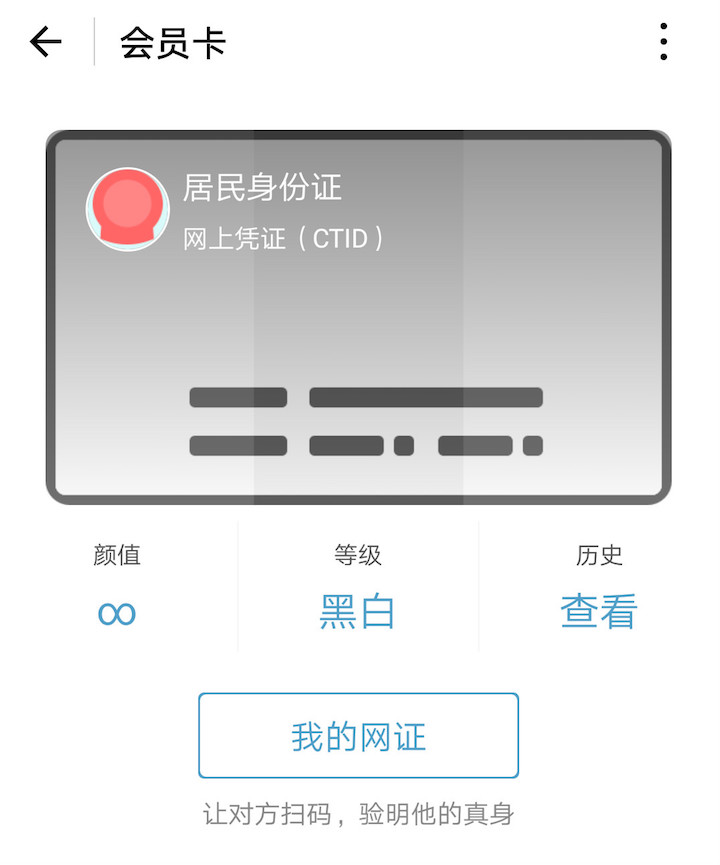Open the 等级 黑白 level
Image resolution: width=720 pixels, height=865 pixels.
pos(358,611)
